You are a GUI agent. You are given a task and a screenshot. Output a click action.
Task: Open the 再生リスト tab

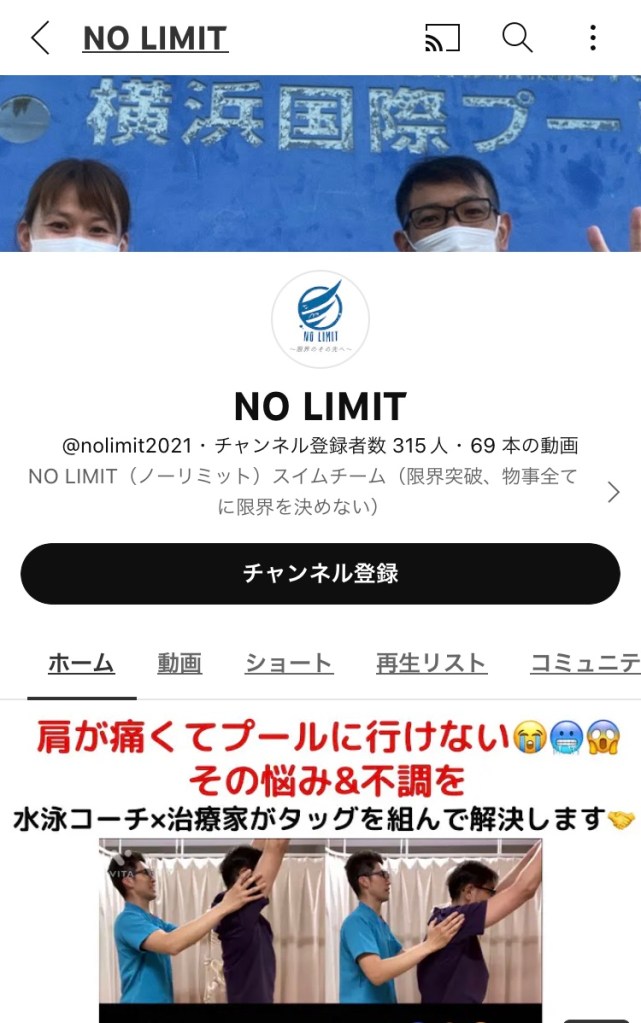[x=431, y=663]
